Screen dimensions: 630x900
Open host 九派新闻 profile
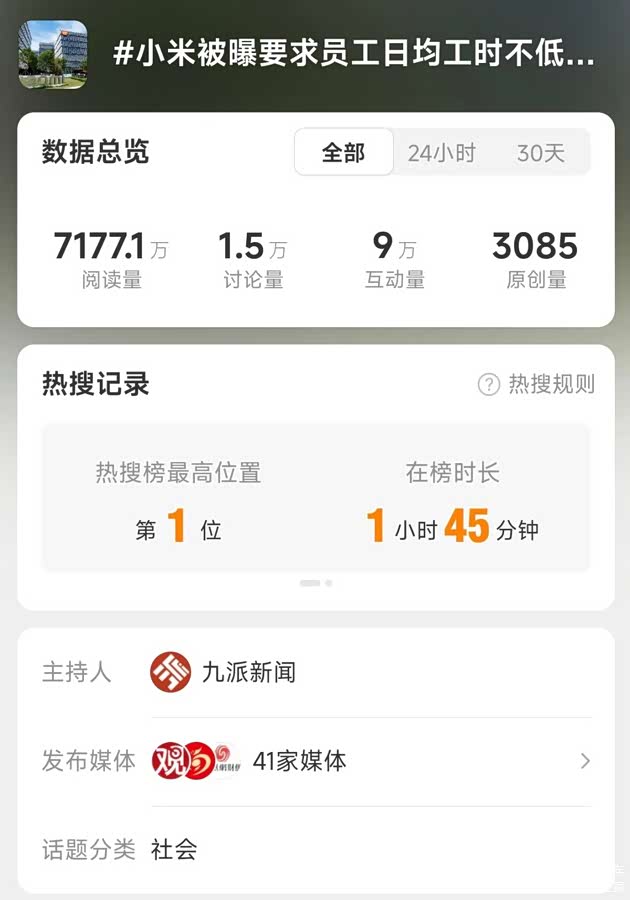(x=223, y=672)
